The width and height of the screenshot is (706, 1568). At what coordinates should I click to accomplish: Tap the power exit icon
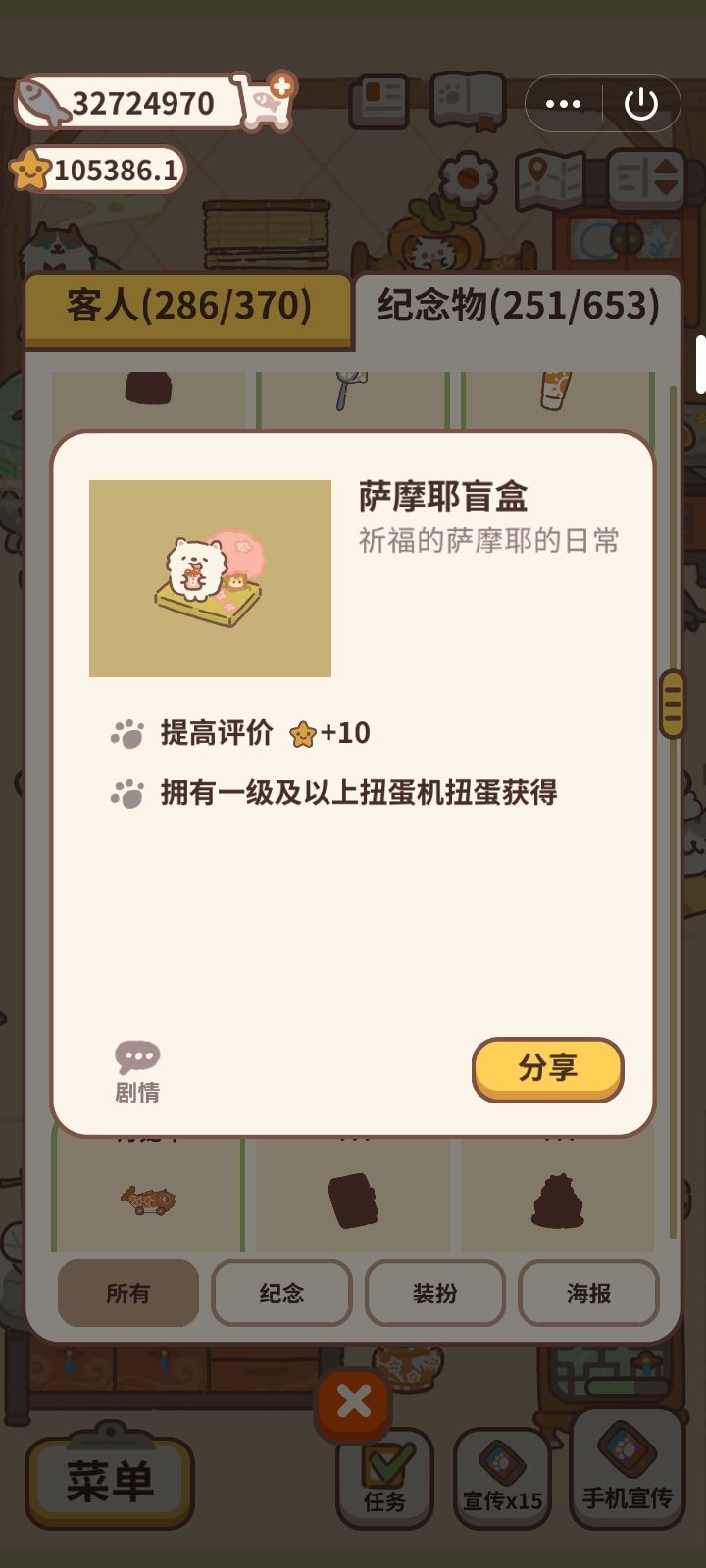point(642,103)
